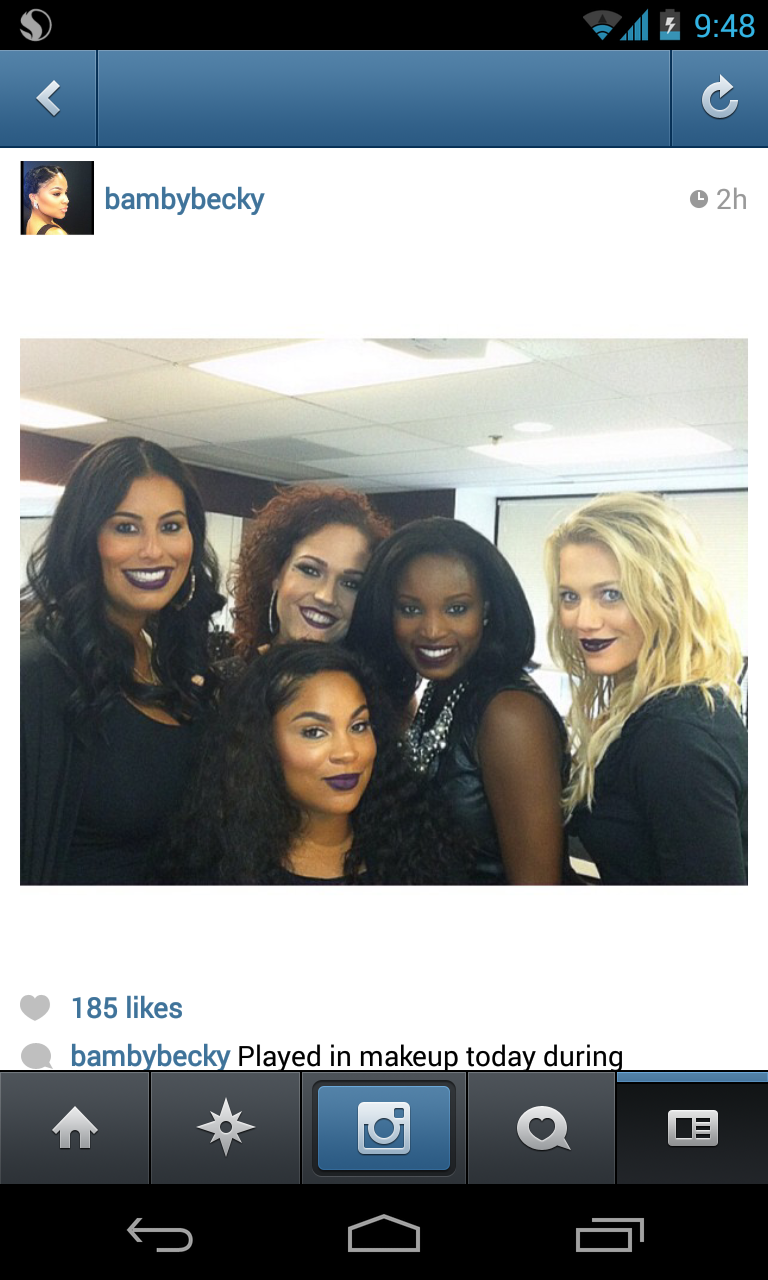Viewport: 768px width, 1280px height.
Task: Switch to the Profile tab
Action: point(692,1129)
